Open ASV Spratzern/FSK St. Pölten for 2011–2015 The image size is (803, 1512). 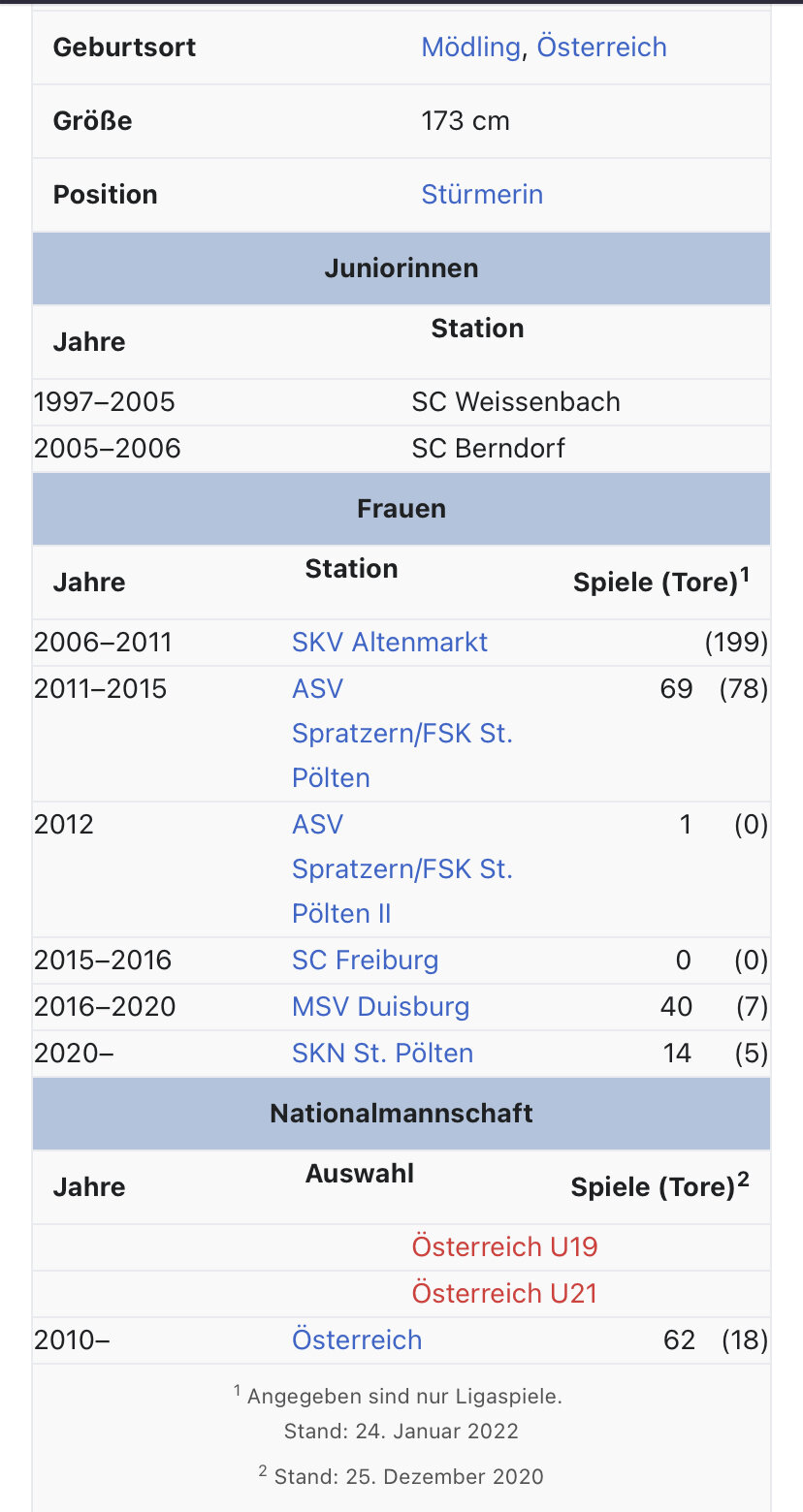point(402,734)
